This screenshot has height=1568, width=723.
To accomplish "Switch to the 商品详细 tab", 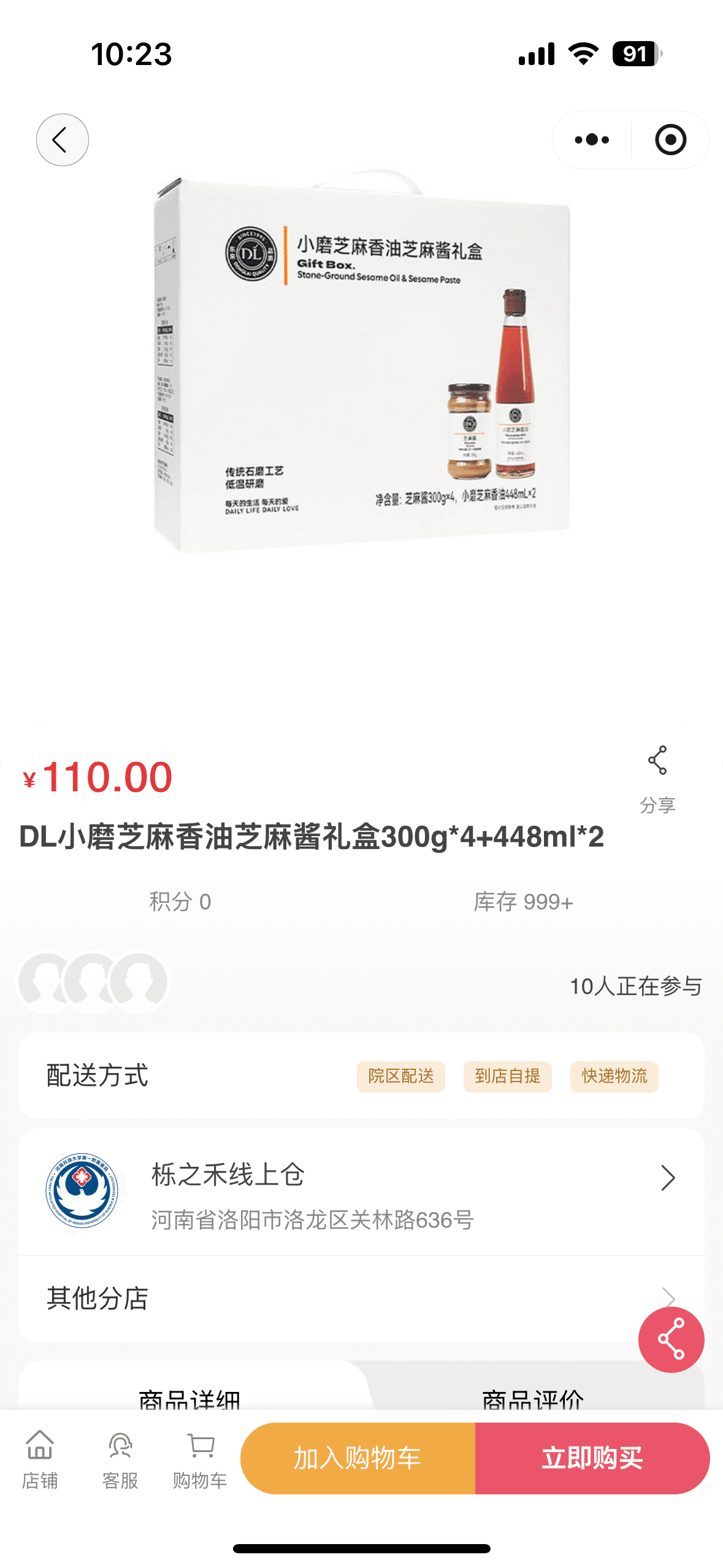I will coord(189,1396).
